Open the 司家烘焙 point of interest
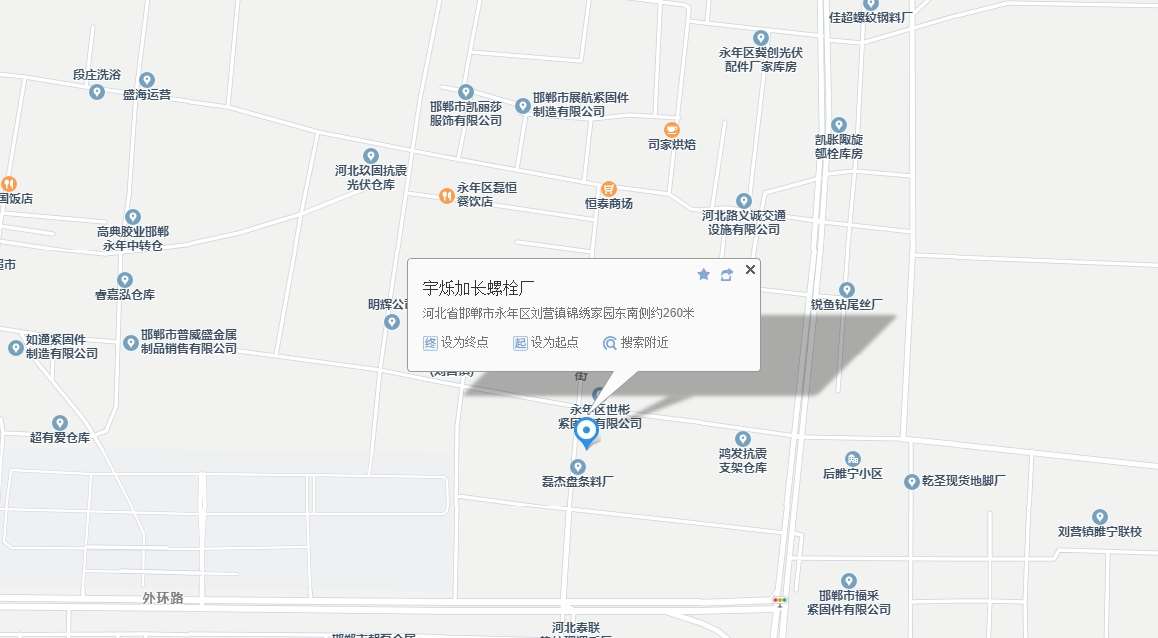1158x638 pixels. click(671, 129)
